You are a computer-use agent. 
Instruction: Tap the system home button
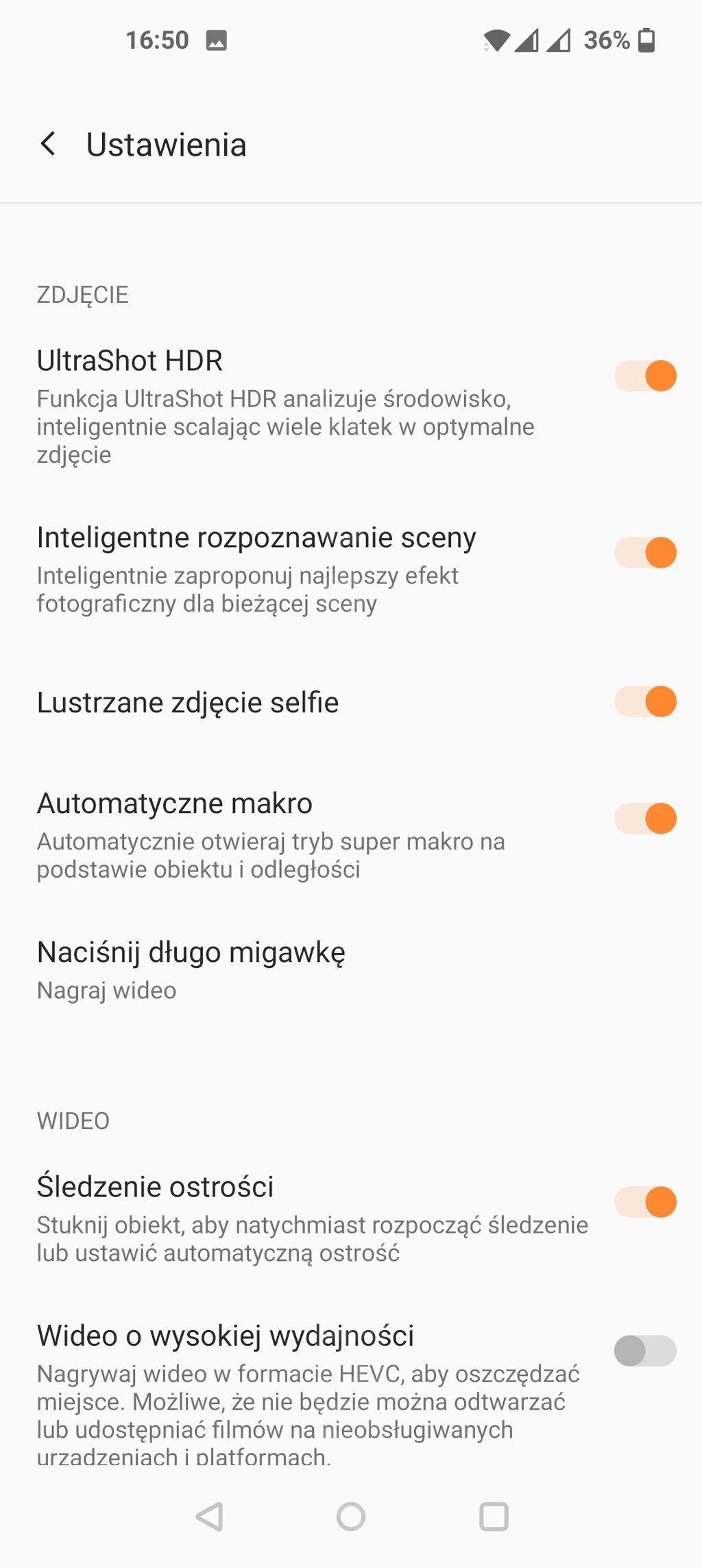[x=351, y=1517]
